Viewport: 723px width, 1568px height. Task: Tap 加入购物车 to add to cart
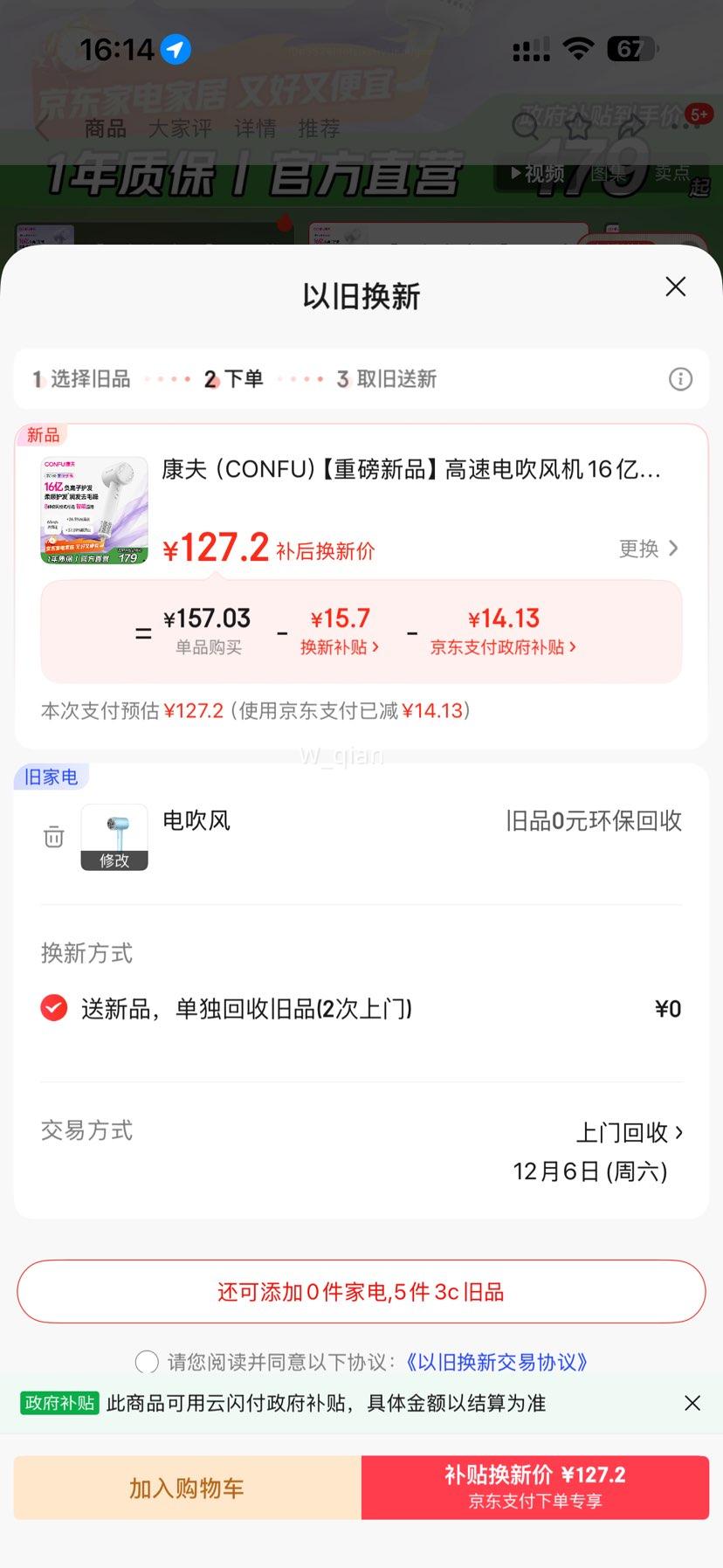click(185, 1487)
